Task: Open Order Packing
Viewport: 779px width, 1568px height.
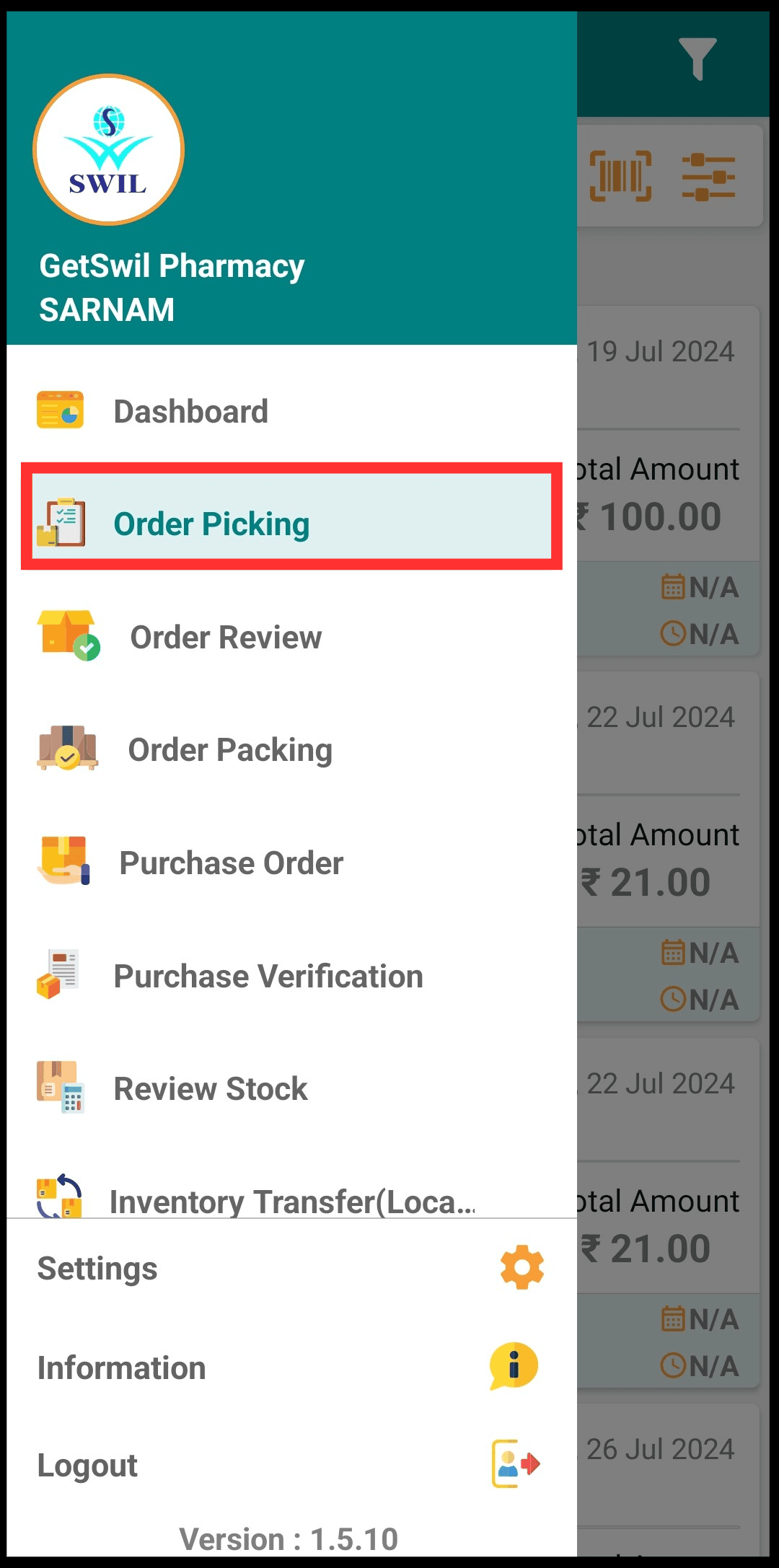Action: point(291,750)
